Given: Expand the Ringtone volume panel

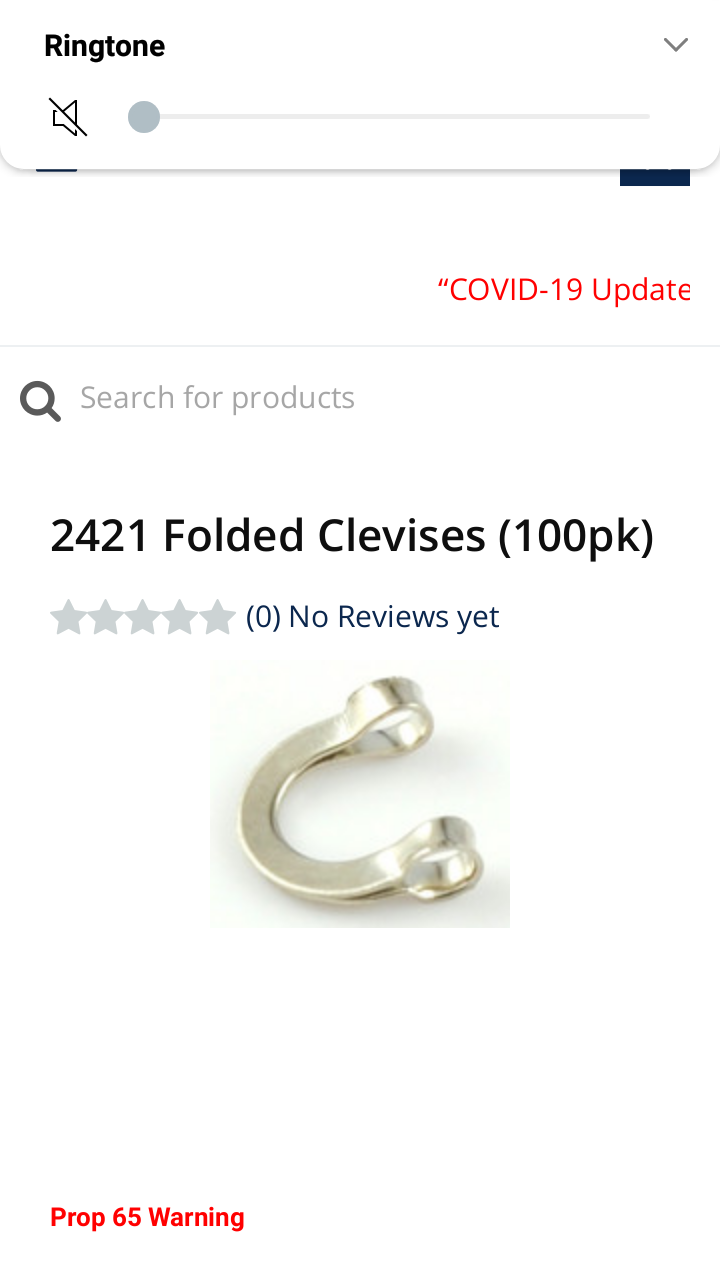Looking at the screenshot, I should [x=676, y=45].
